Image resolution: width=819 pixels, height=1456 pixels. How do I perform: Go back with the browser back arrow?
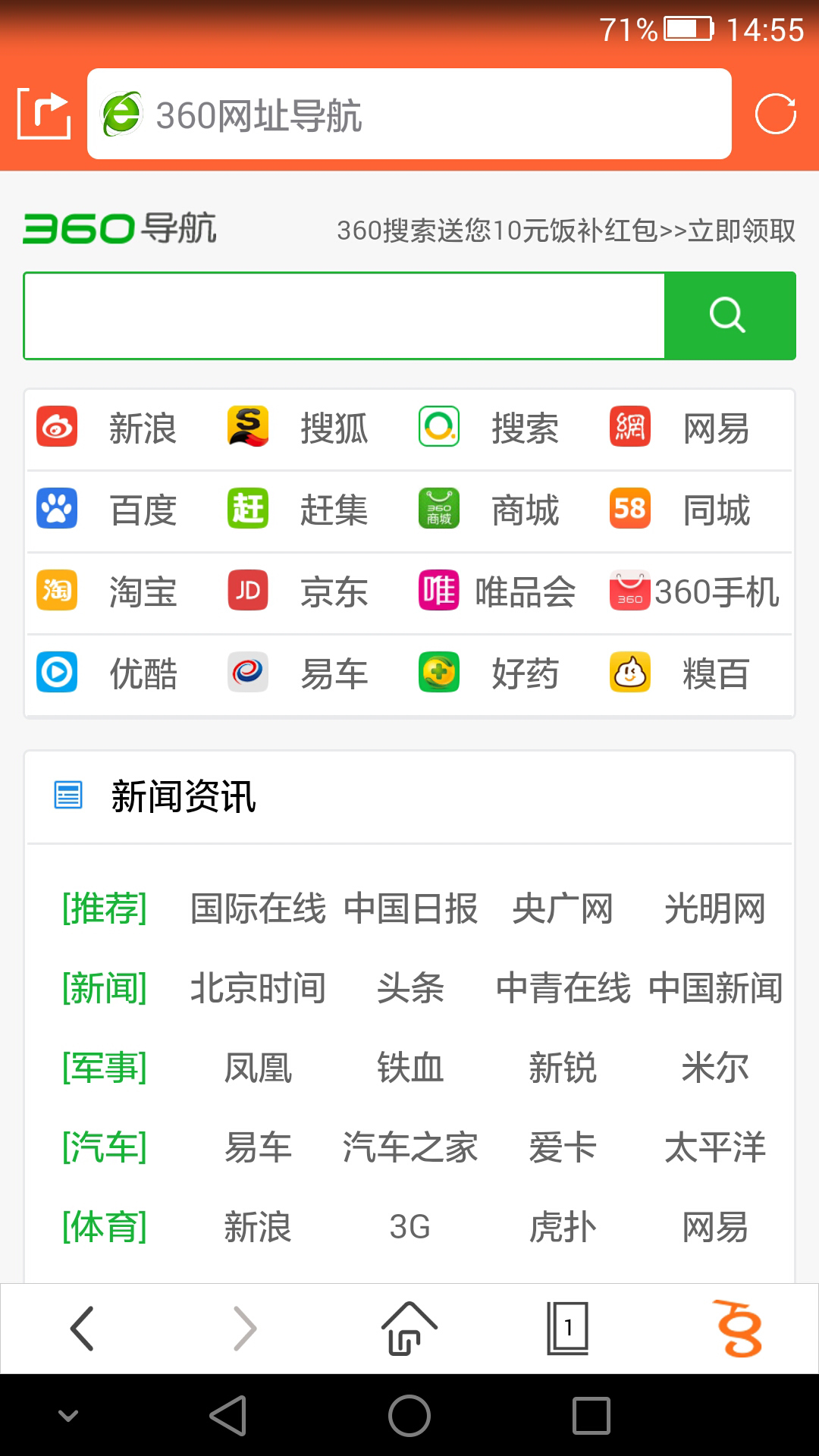coord(82,1329)
